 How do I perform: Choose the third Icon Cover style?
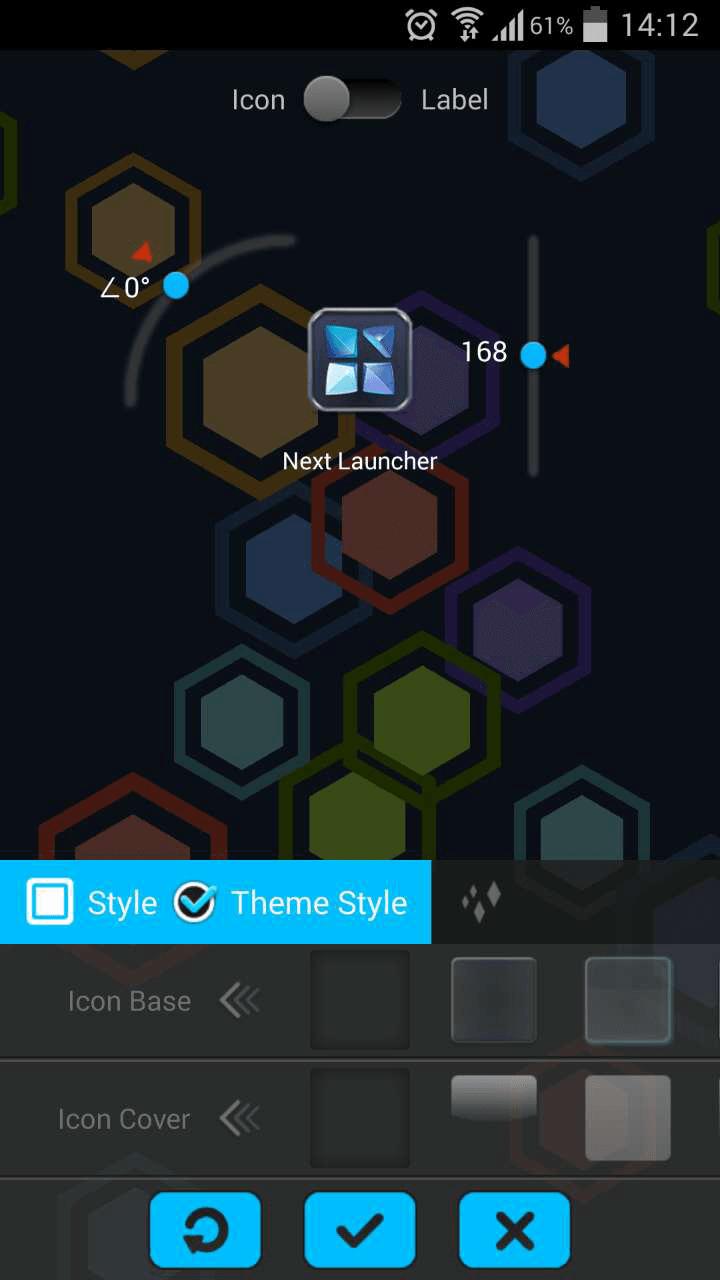click(628, 1118)
